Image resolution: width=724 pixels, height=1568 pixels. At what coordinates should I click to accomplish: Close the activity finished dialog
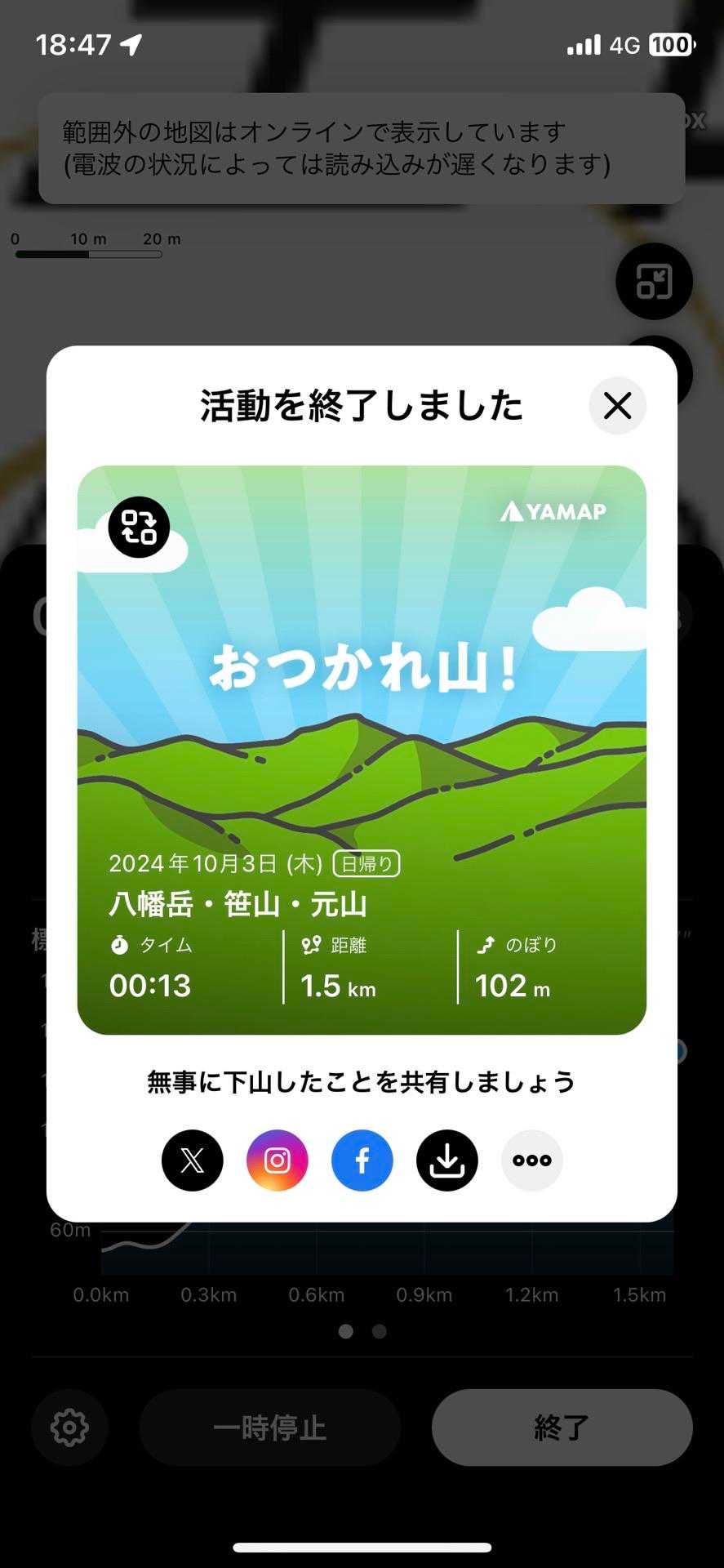click(x=617, y=405)
